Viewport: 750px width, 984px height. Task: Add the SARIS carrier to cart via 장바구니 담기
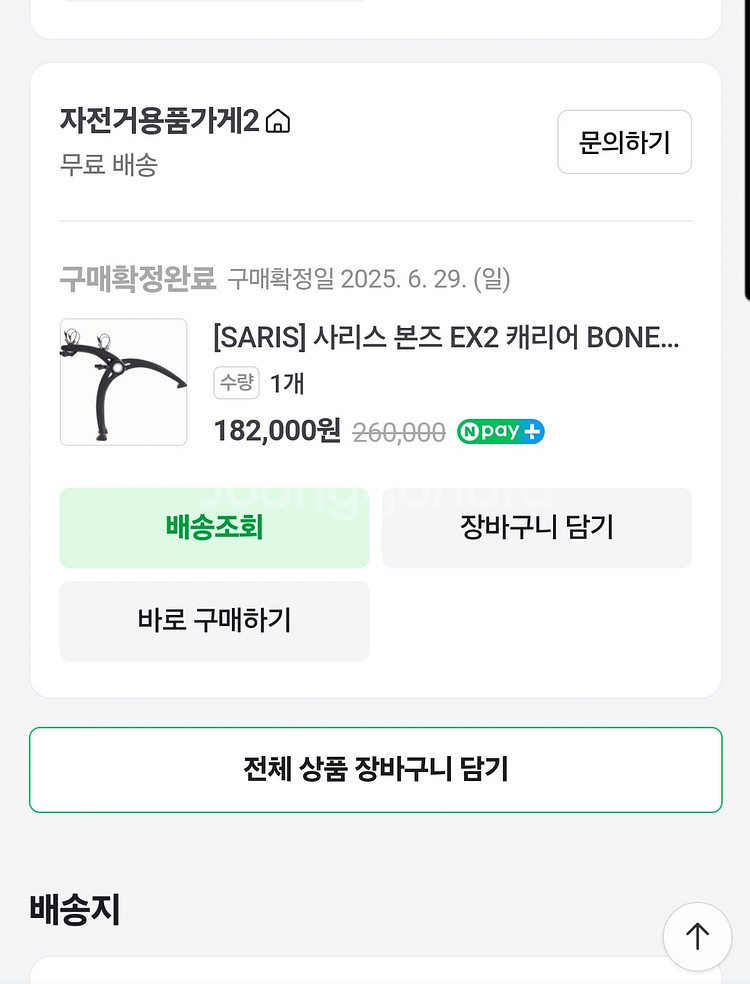(536, 528)
